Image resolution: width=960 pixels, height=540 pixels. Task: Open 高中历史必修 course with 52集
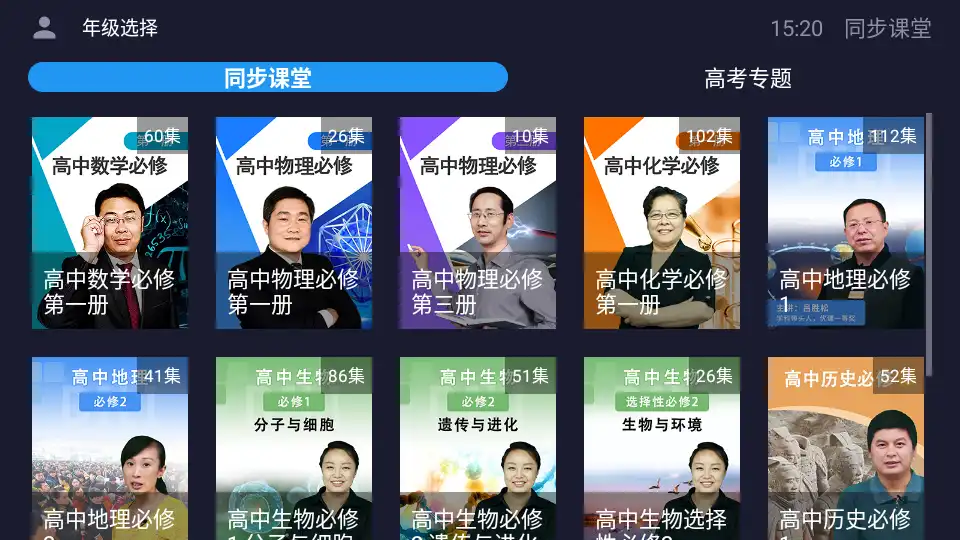coord(846,448)
